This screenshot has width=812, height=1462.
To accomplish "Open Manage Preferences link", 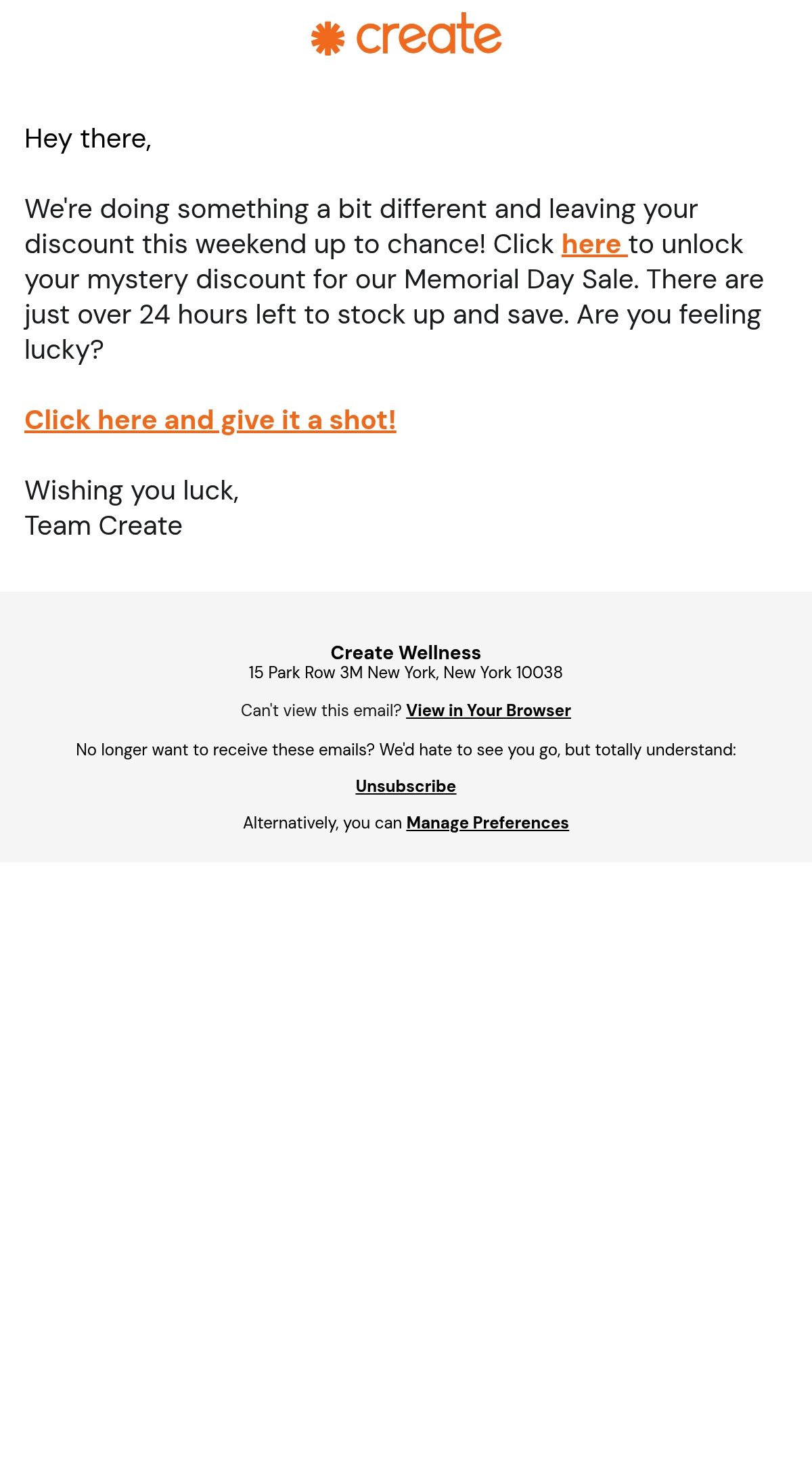I will (x=488, y=823).
